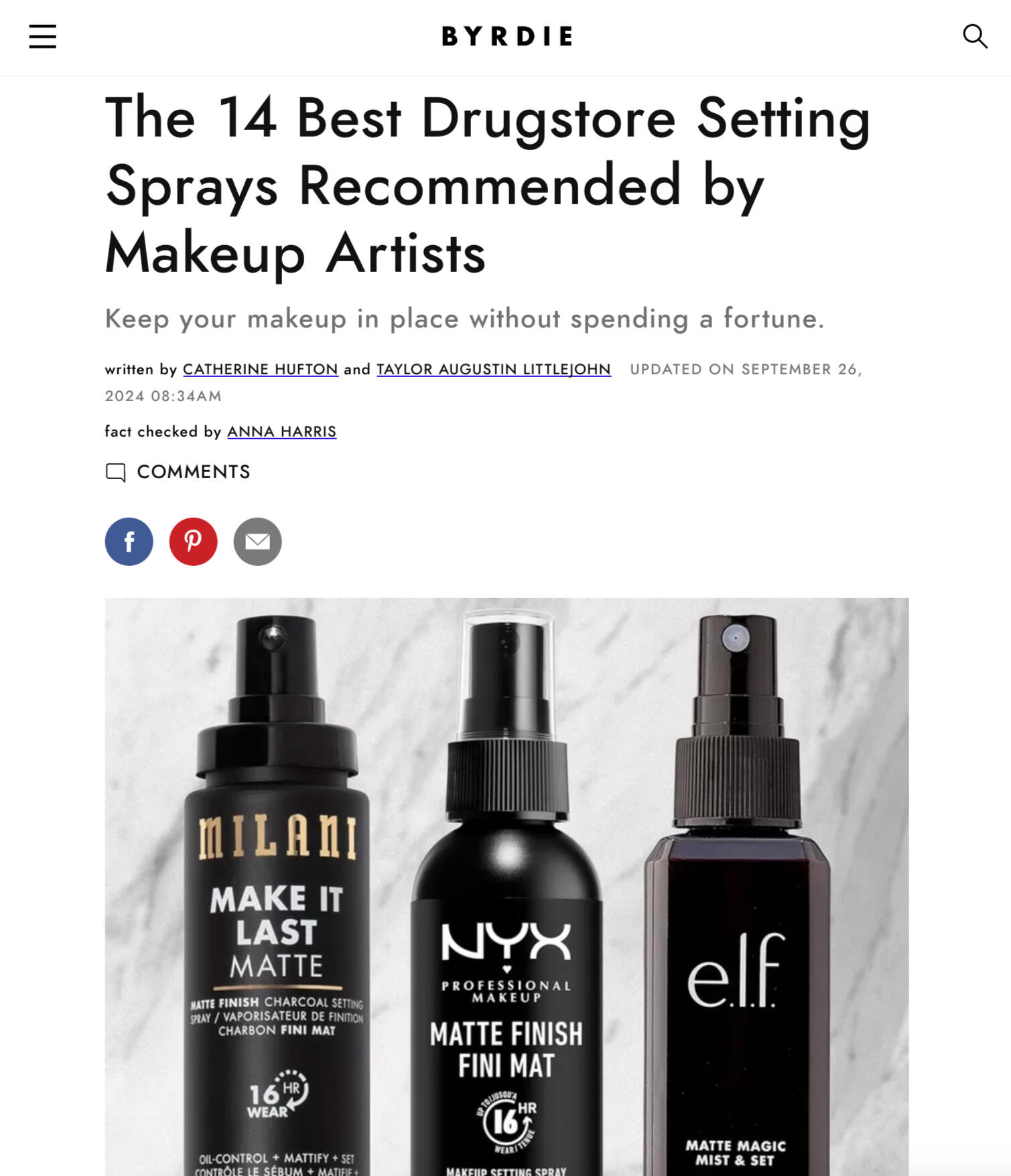Open the hamburger navigation menu
1011x1176 pixels.
(x=42, y=36)
